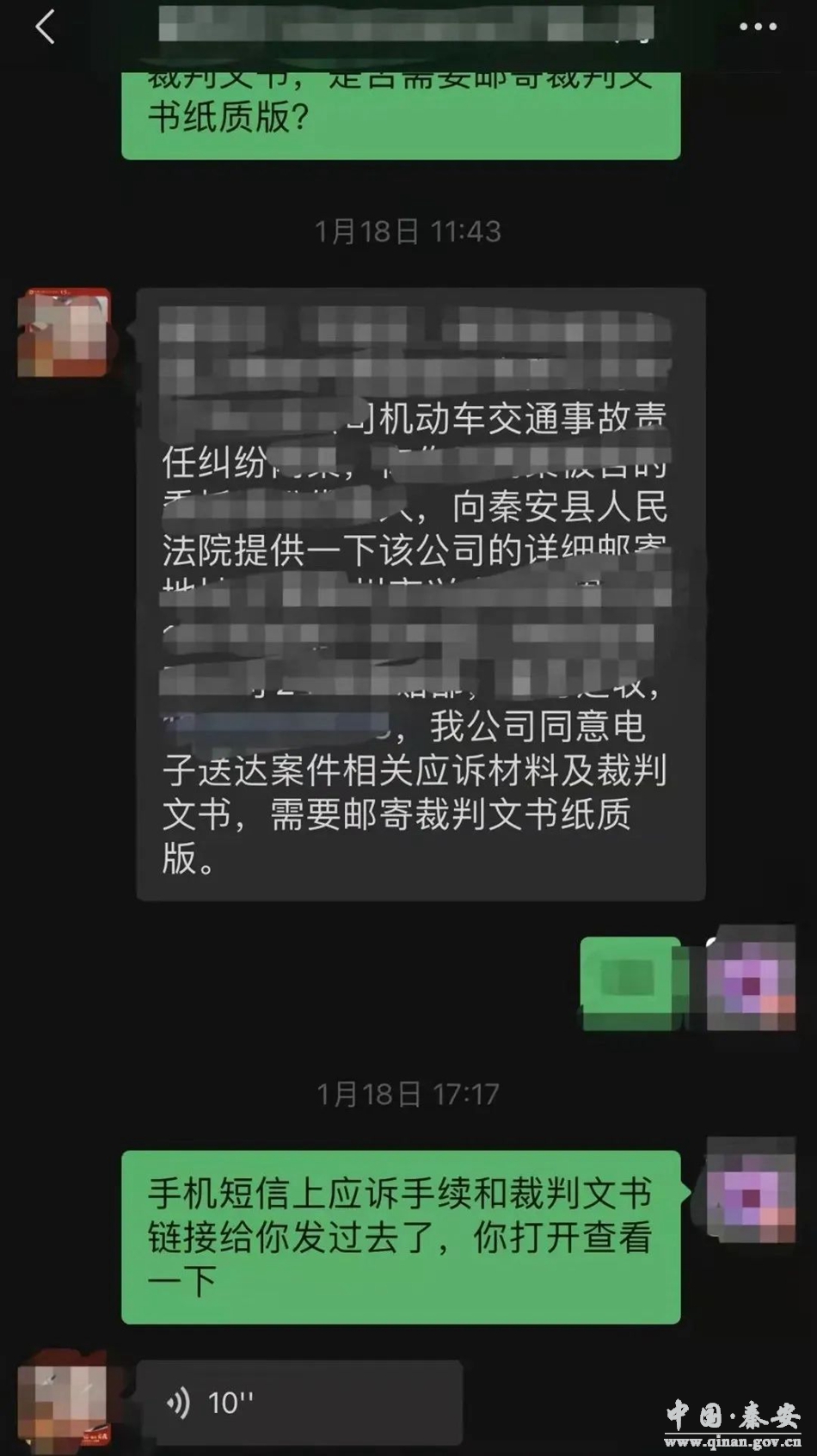
Task: Play the 10-second voice message
Action: [x=298, y=1403]
